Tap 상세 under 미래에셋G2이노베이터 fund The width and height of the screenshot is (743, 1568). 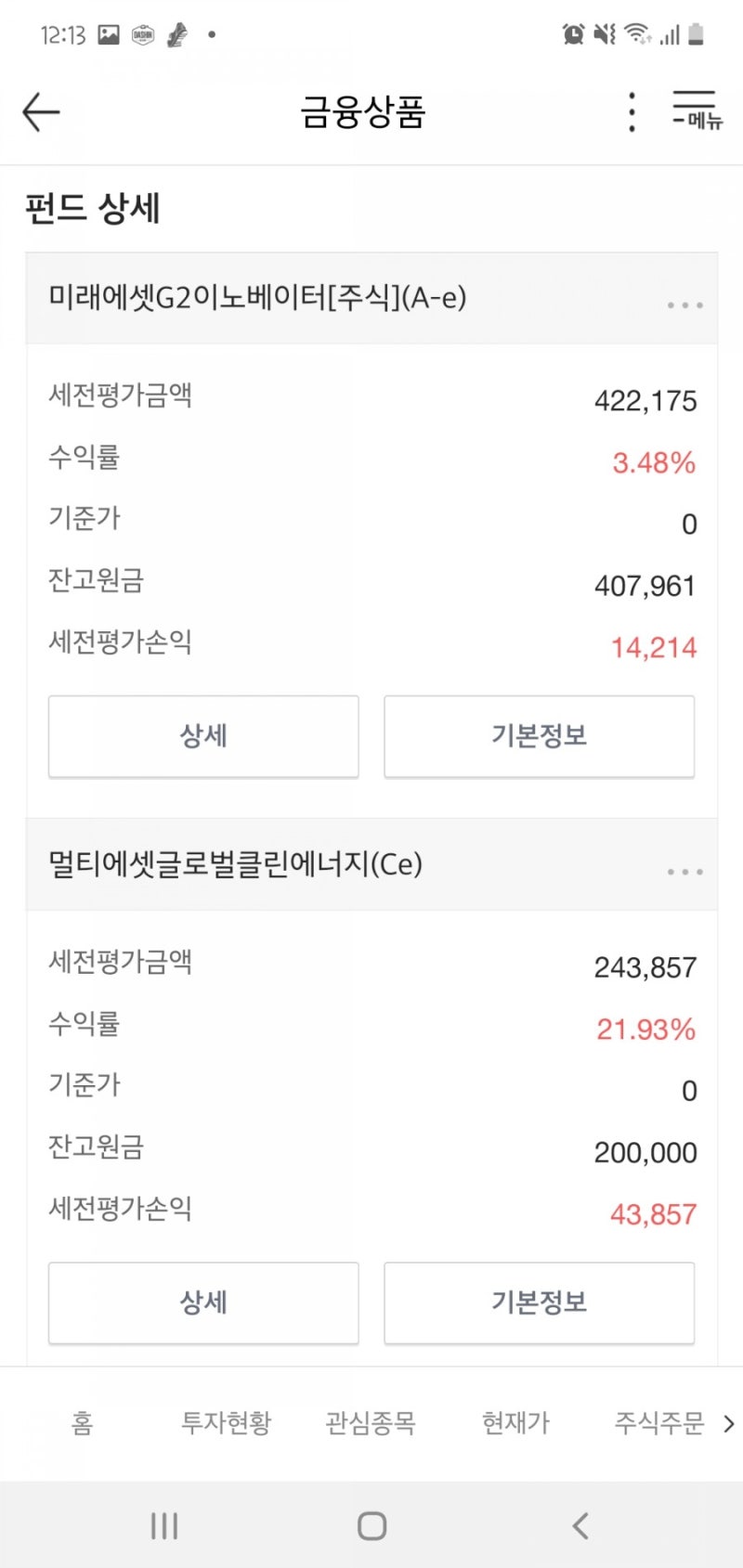point(203,736)
